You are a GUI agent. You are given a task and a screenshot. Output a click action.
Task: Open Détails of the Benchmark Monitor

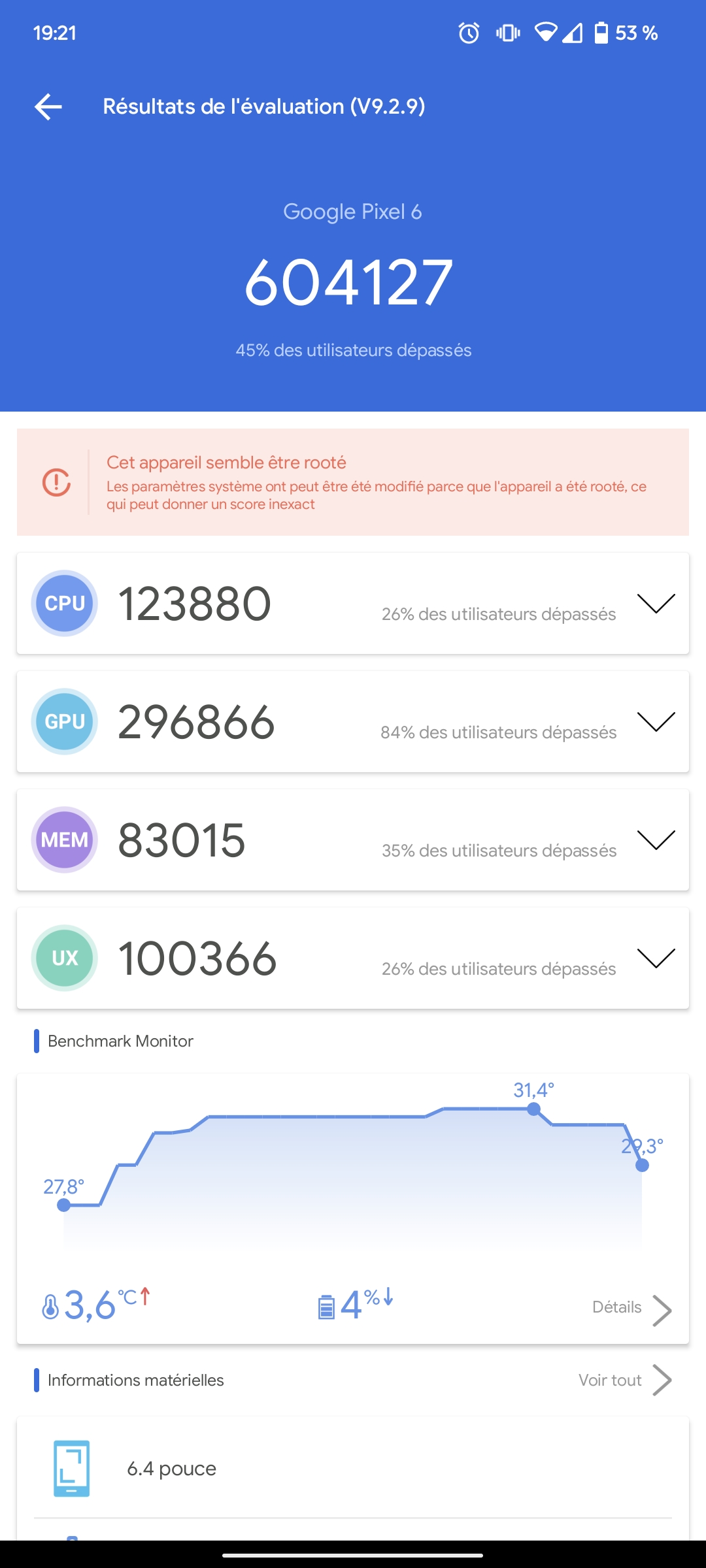tap(631, 1308)
